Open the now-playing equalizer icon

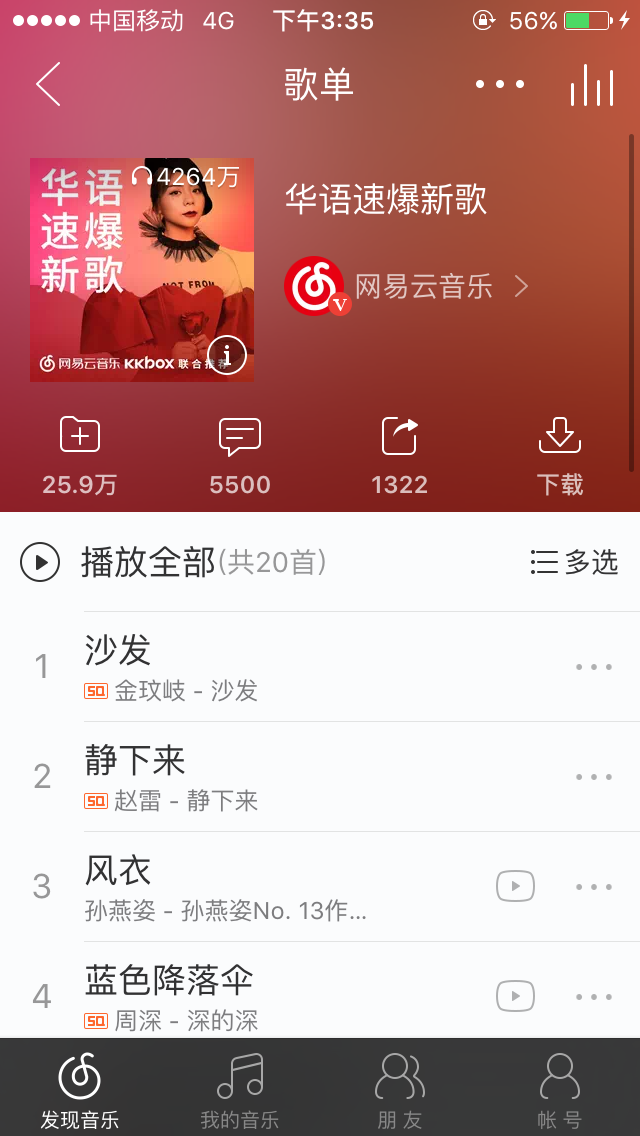point(592,86)
